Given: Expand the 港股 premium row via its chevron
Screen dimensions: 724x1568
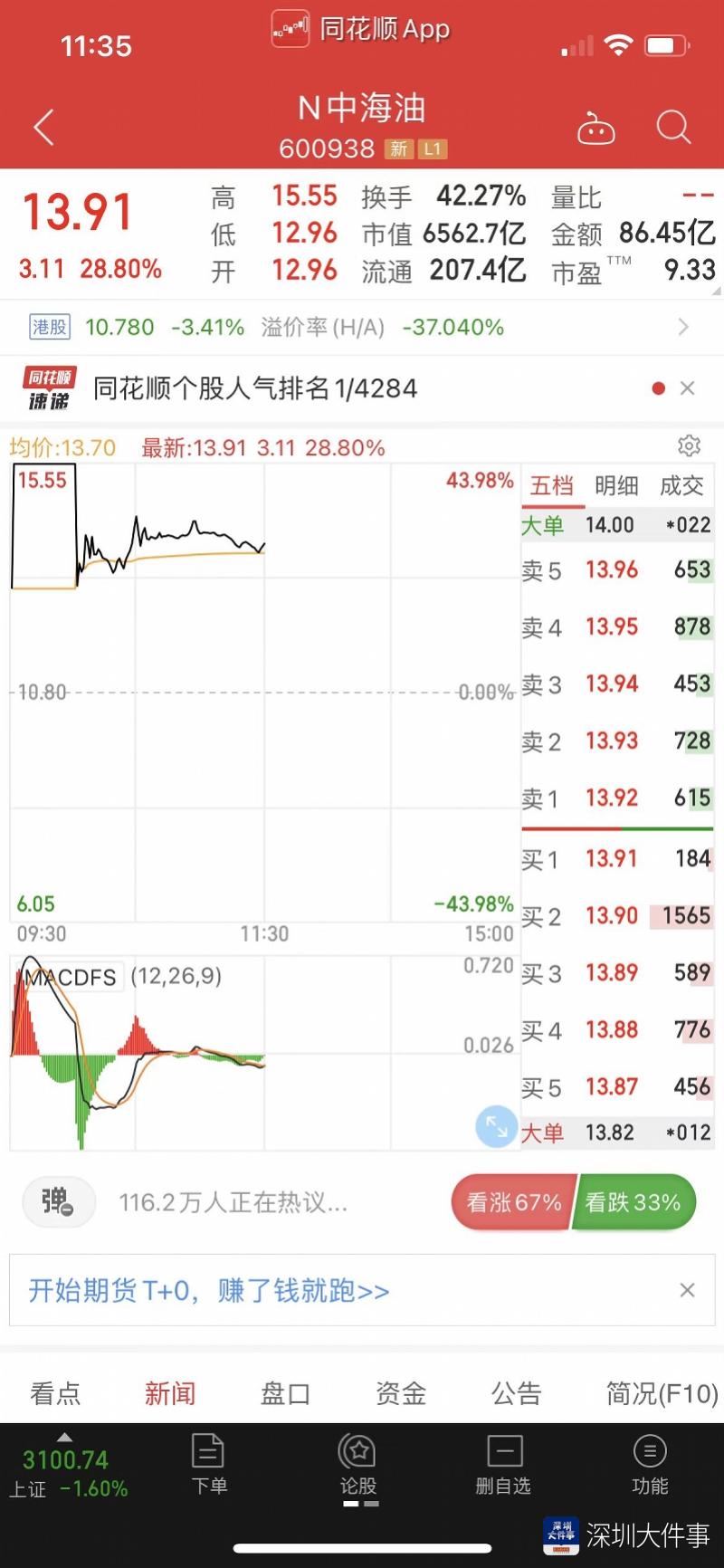Looking at the screenshot, I should pos(685,327).
